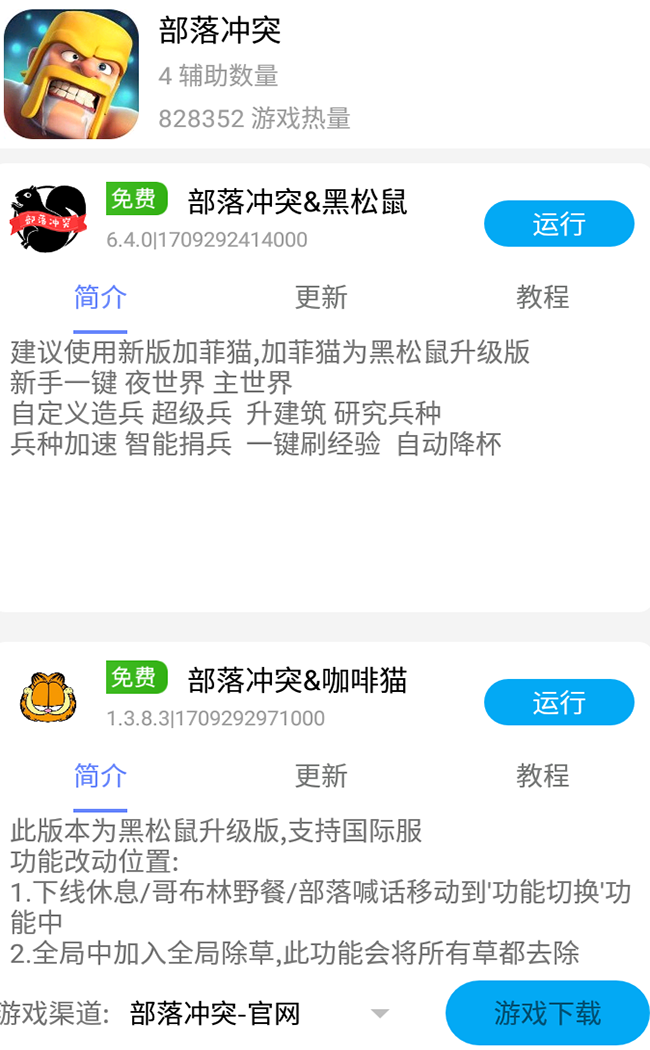Run the 部落冲突&黑松鼠 script
Screen dimensions: 650x1050
pos(559,224)
